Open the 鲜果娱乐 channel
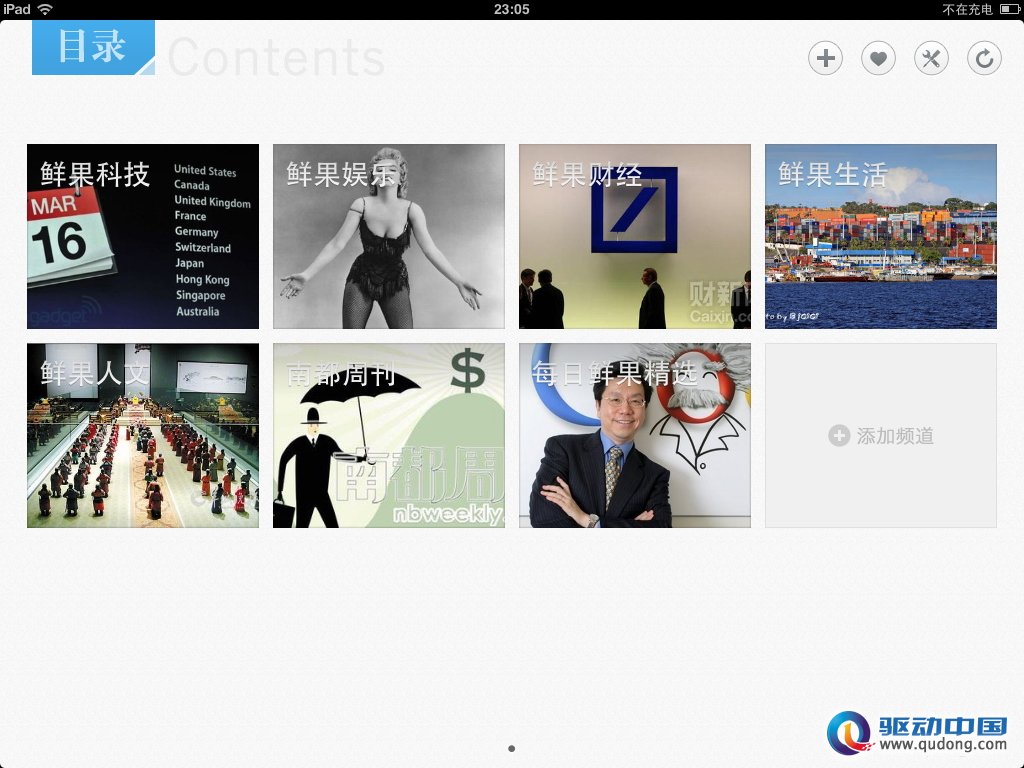 coord(389,236)
